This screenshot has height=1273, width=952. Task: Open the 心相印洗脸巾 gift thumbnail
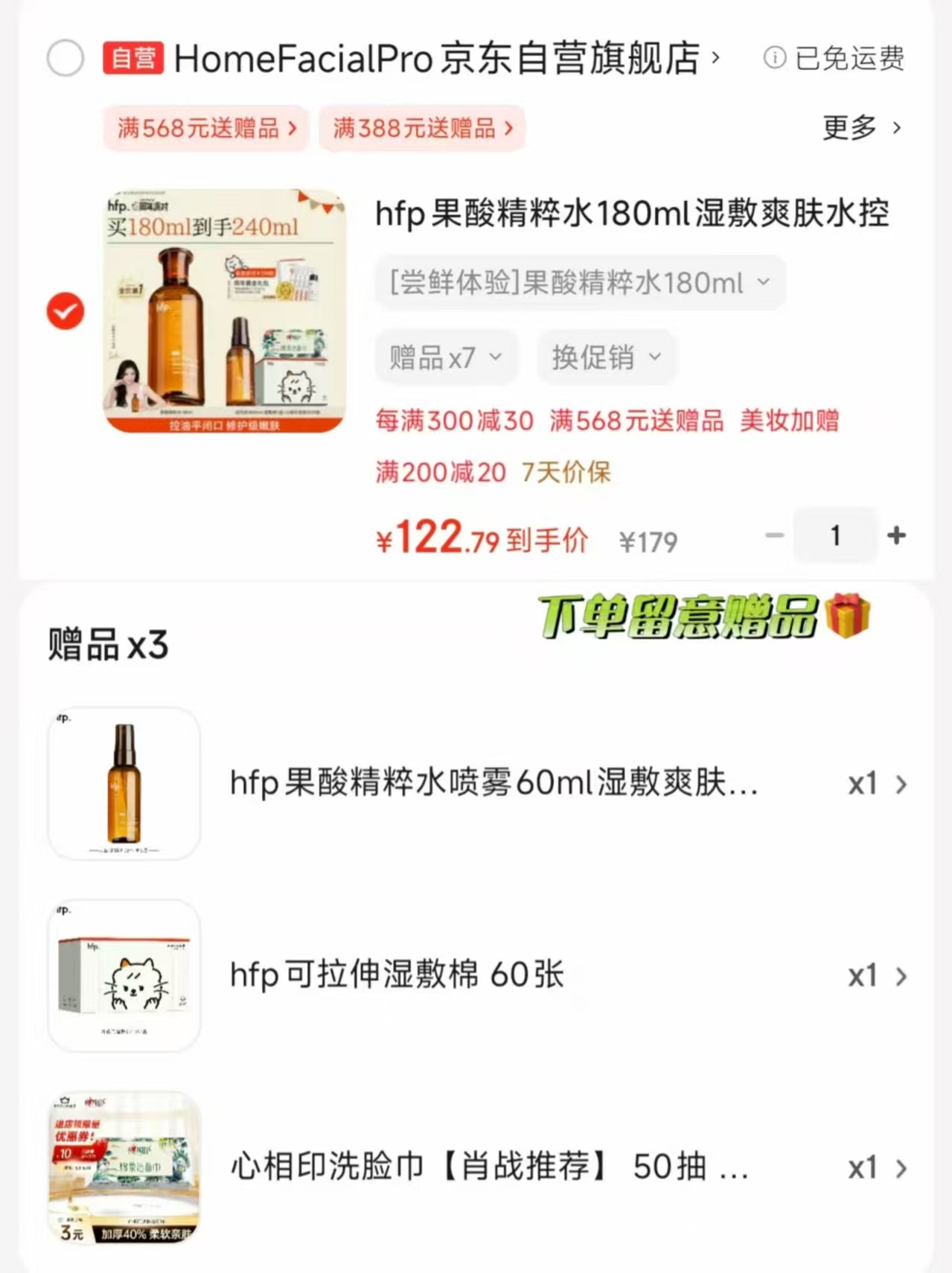click(x=123, y=1167)
